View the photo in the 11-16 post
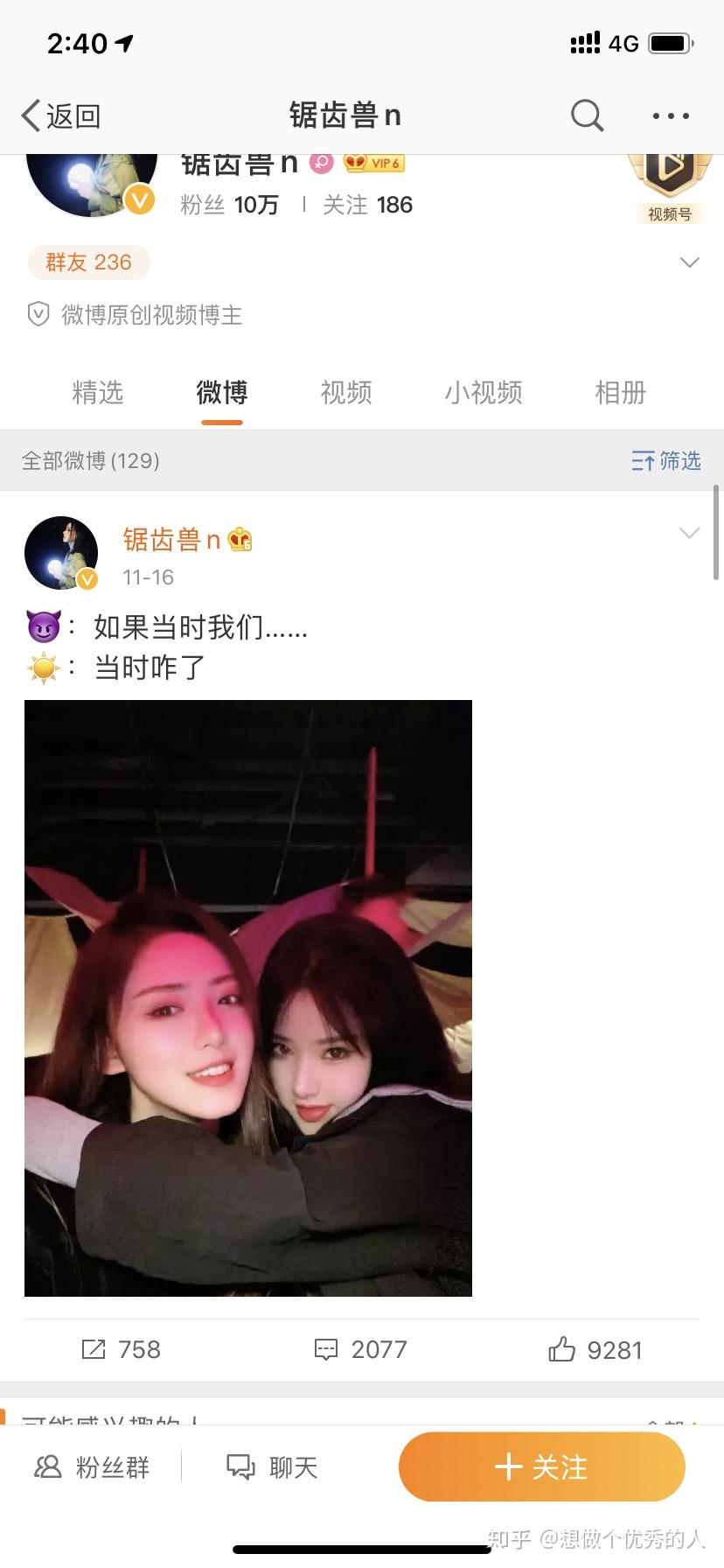 248,997
